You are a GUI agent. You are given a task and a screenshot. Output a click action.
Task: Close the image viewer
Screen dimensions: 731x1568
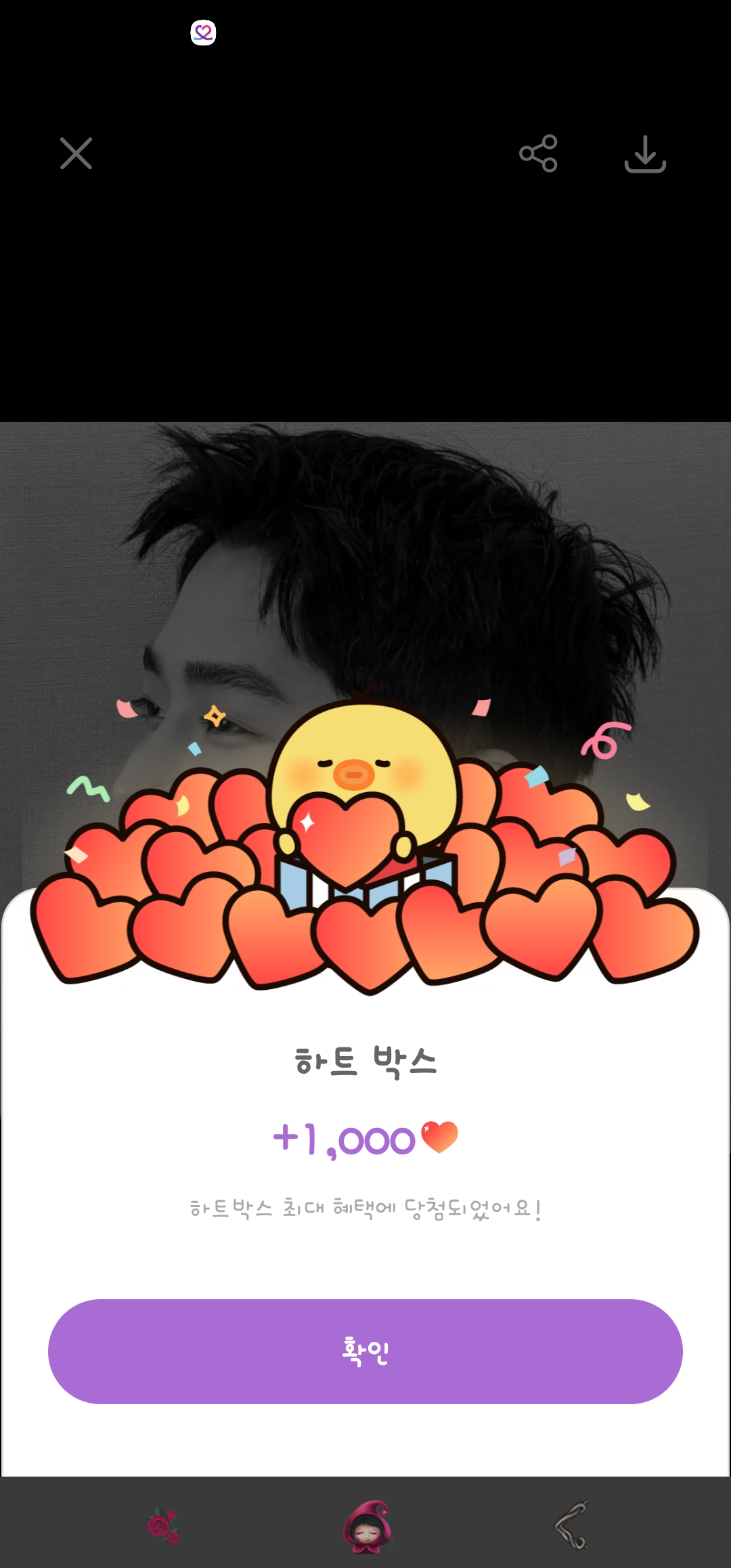point(76,154)
